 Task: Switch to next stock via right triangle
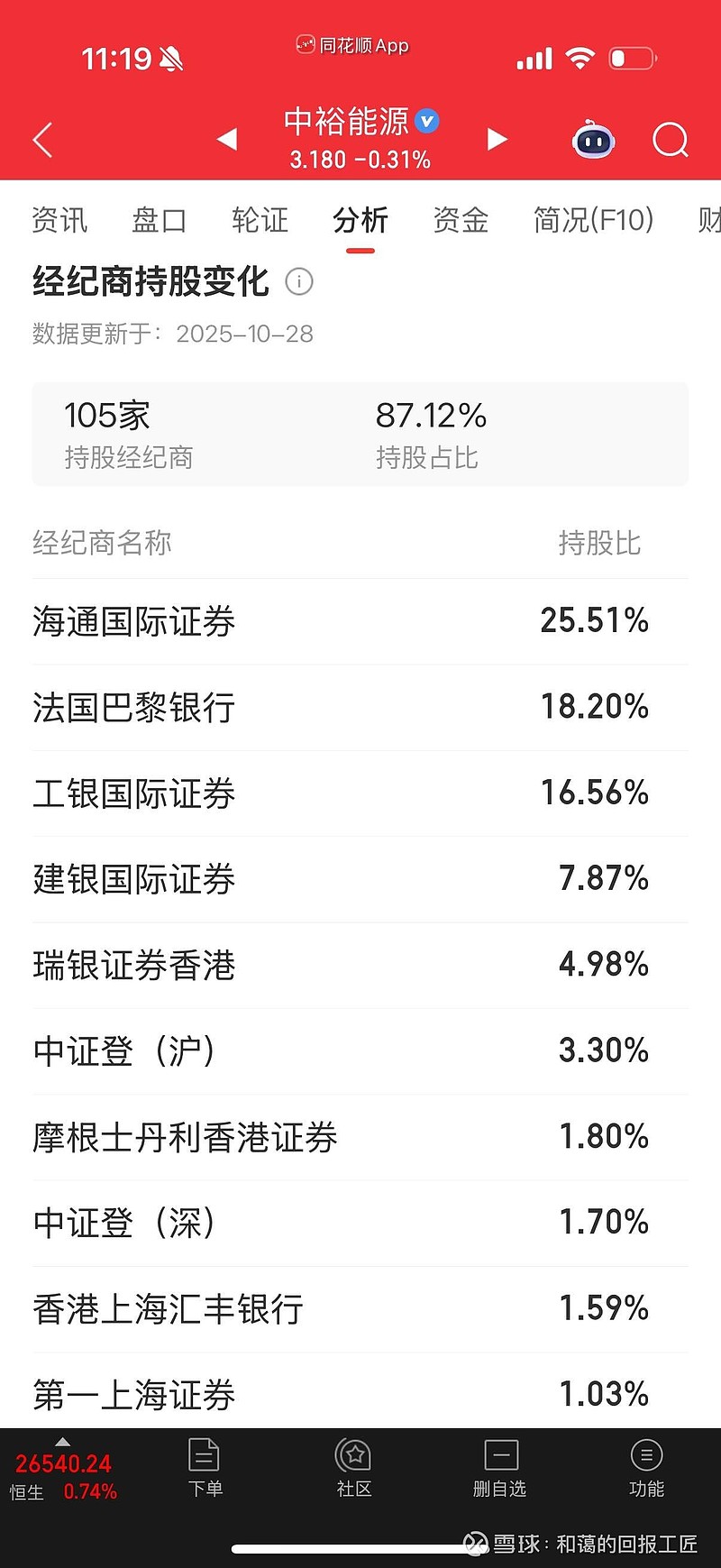(x=497, y=141)
